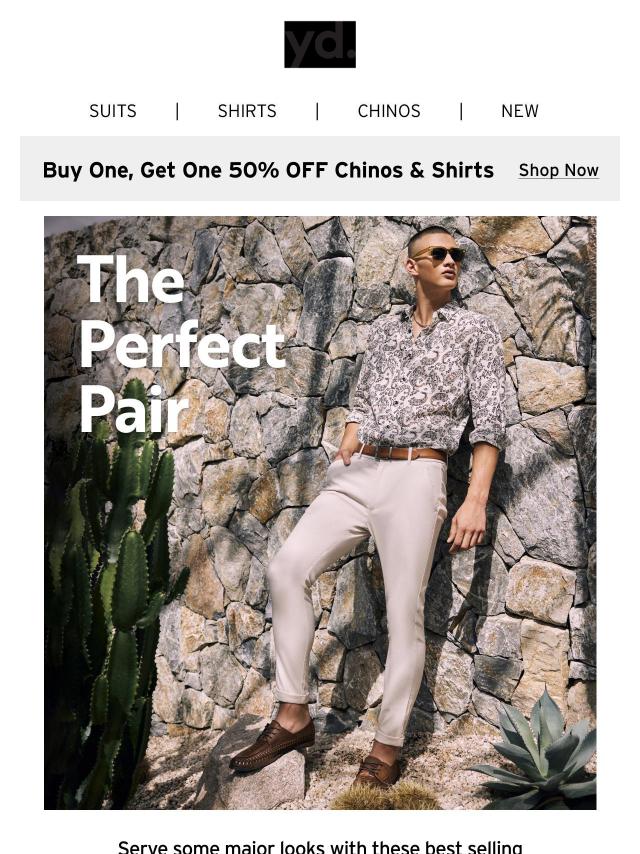Viewport: 640px width, 854px height.
Task: Browse the CHINOS category
Action: [389, 111]
